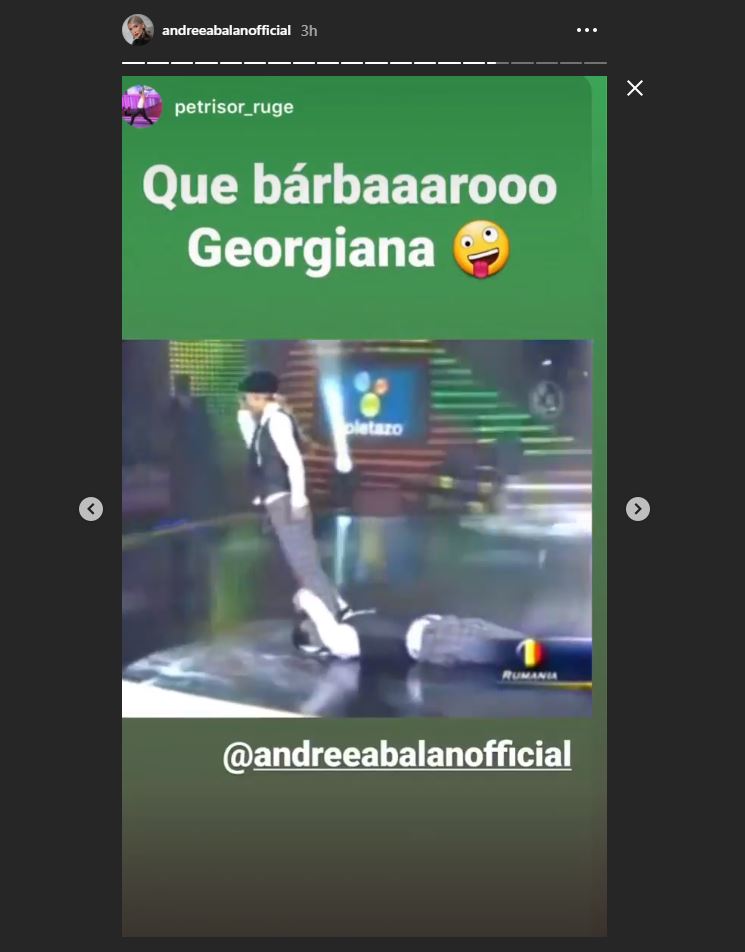Close the story viewer
The width and height of the screenshot is (745, 952).
click(634, 89)
